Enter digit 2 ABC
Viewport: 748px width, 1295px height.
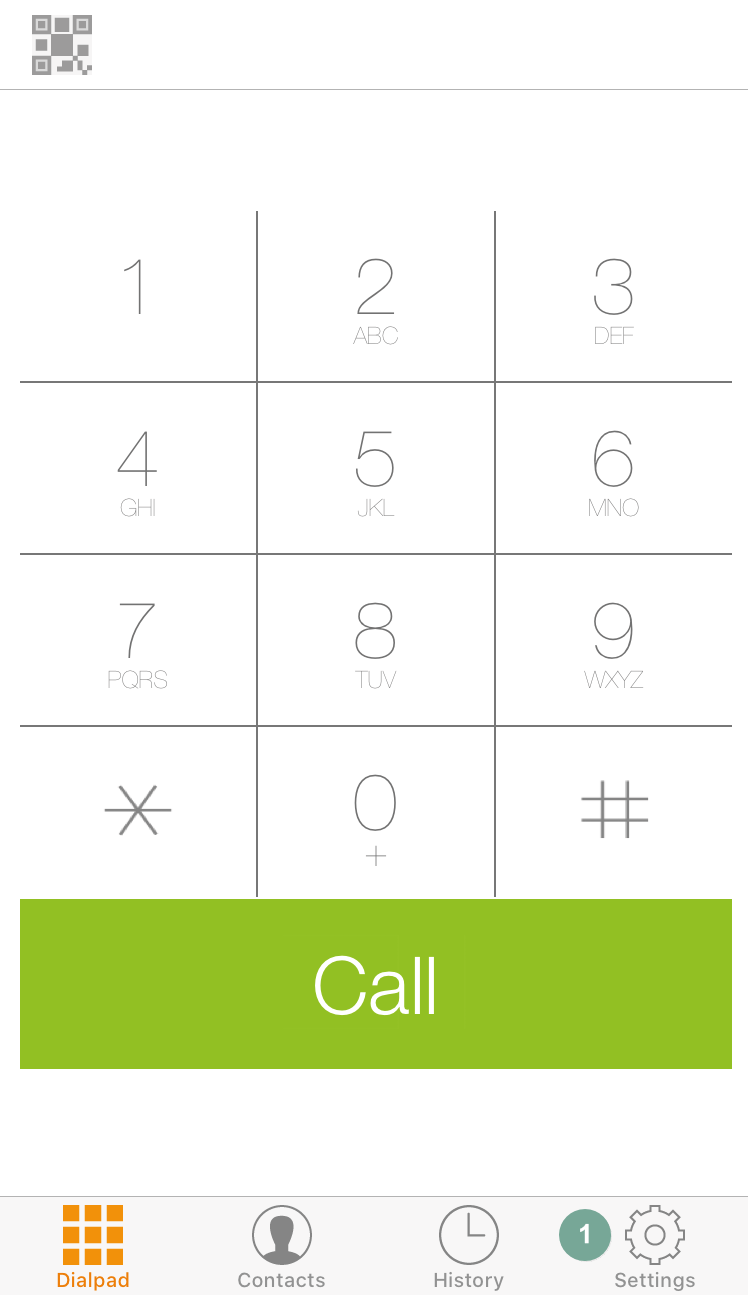pyautogui.click(x=376, y=296)
